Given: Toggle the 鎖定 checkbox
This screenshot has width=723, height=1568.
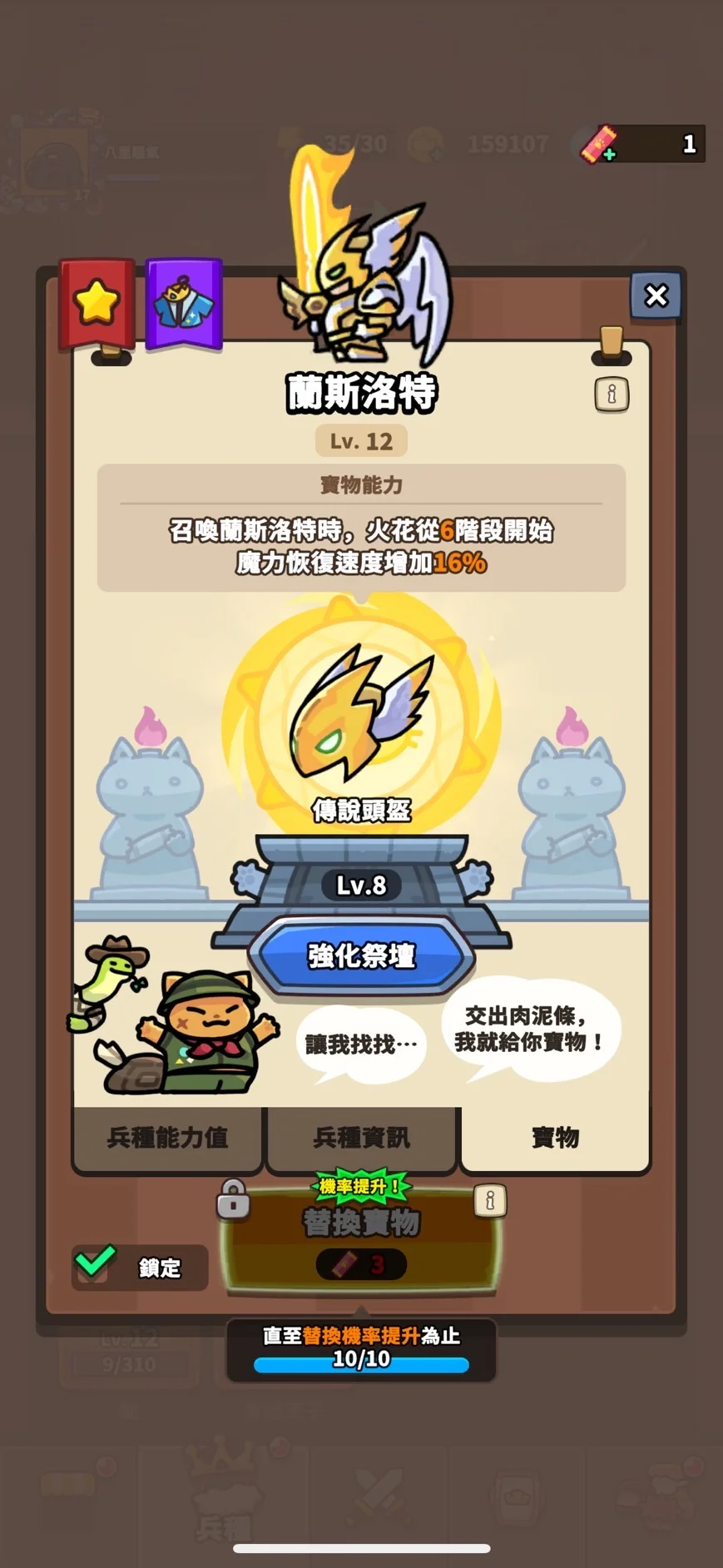Looking at the screenshot, I should point(95,1265).
